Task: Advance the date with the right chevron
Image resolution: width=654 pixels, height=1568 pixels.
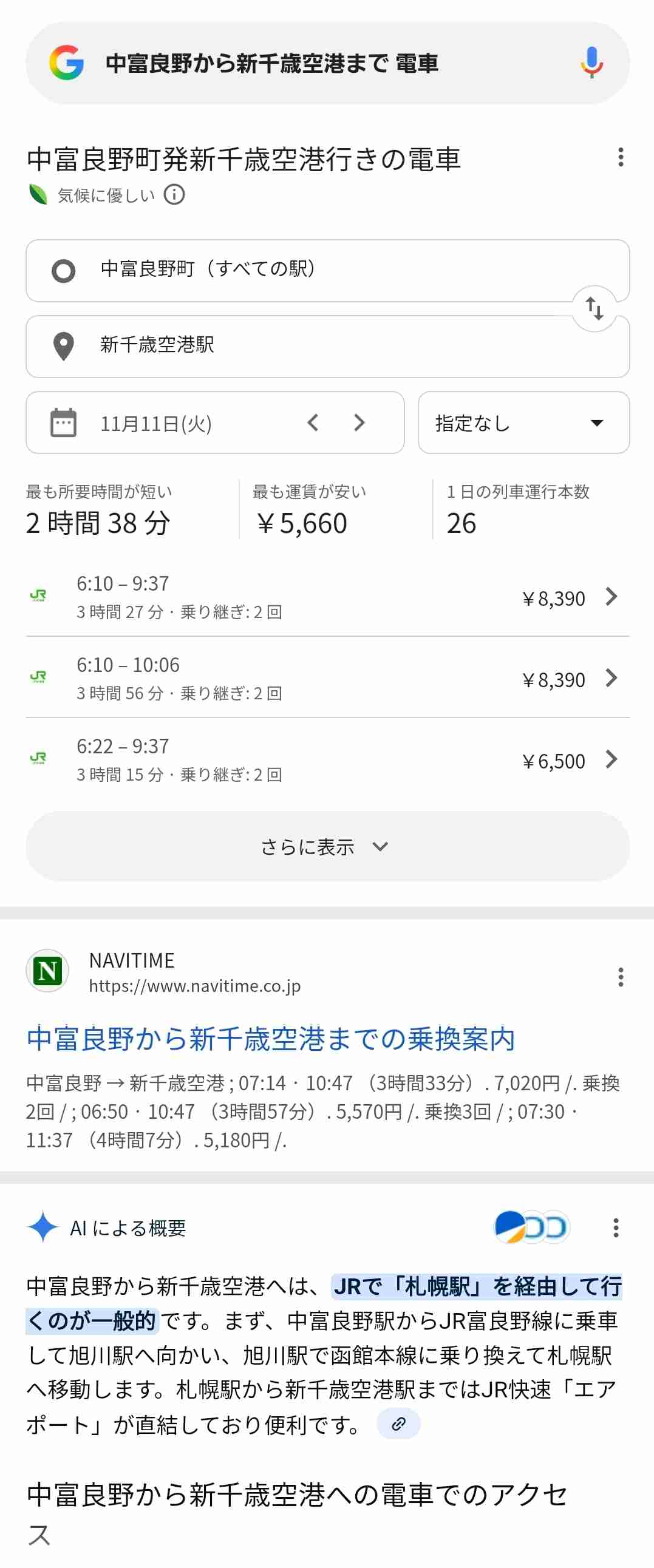Action: (x=359, y=423)
